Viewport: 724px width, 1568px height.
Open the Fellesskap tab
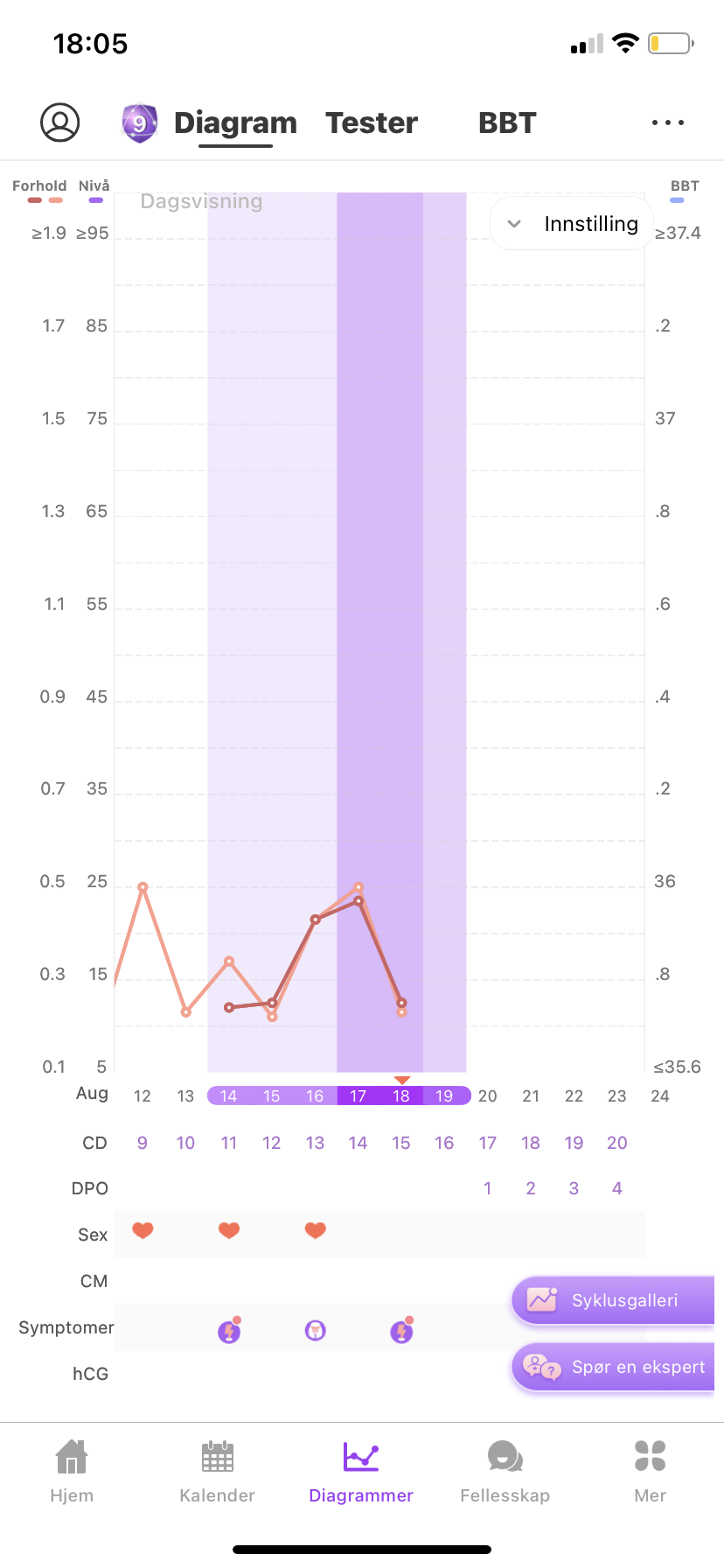(x=505, y=1472)
